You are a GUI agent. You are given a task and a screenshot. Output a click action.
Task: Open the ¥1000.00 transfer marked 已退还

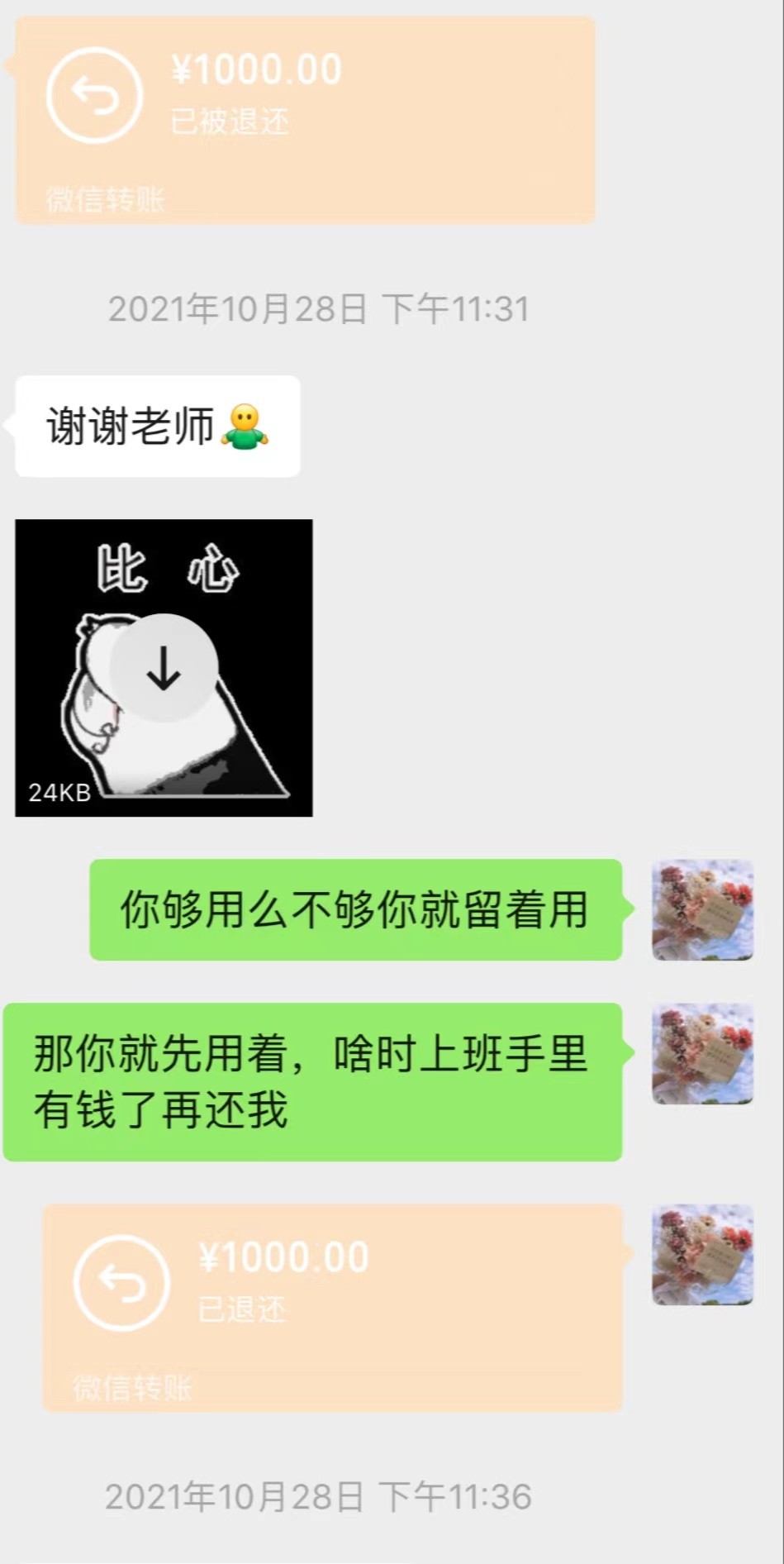pos(332,1307)
